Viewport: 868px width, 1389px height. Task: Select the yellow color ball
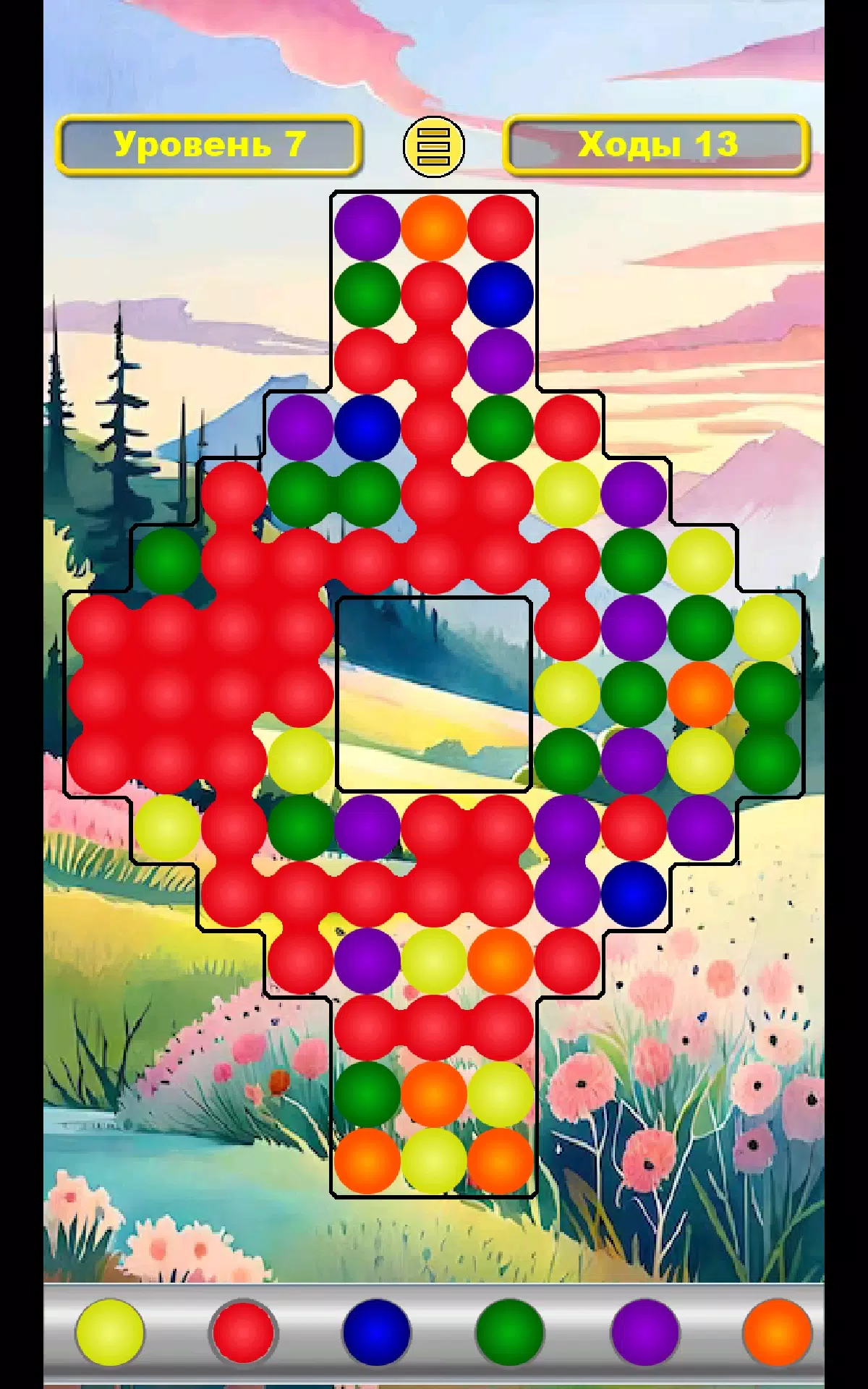point(110,1333)
